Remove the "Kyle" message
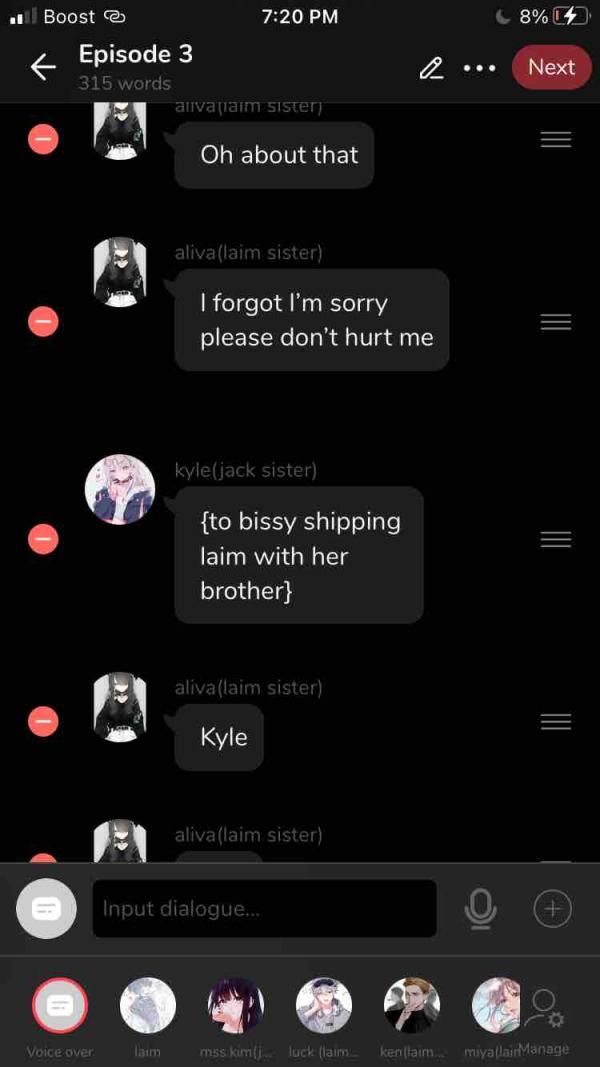600x1067 pixels. [x=43, y=721]
